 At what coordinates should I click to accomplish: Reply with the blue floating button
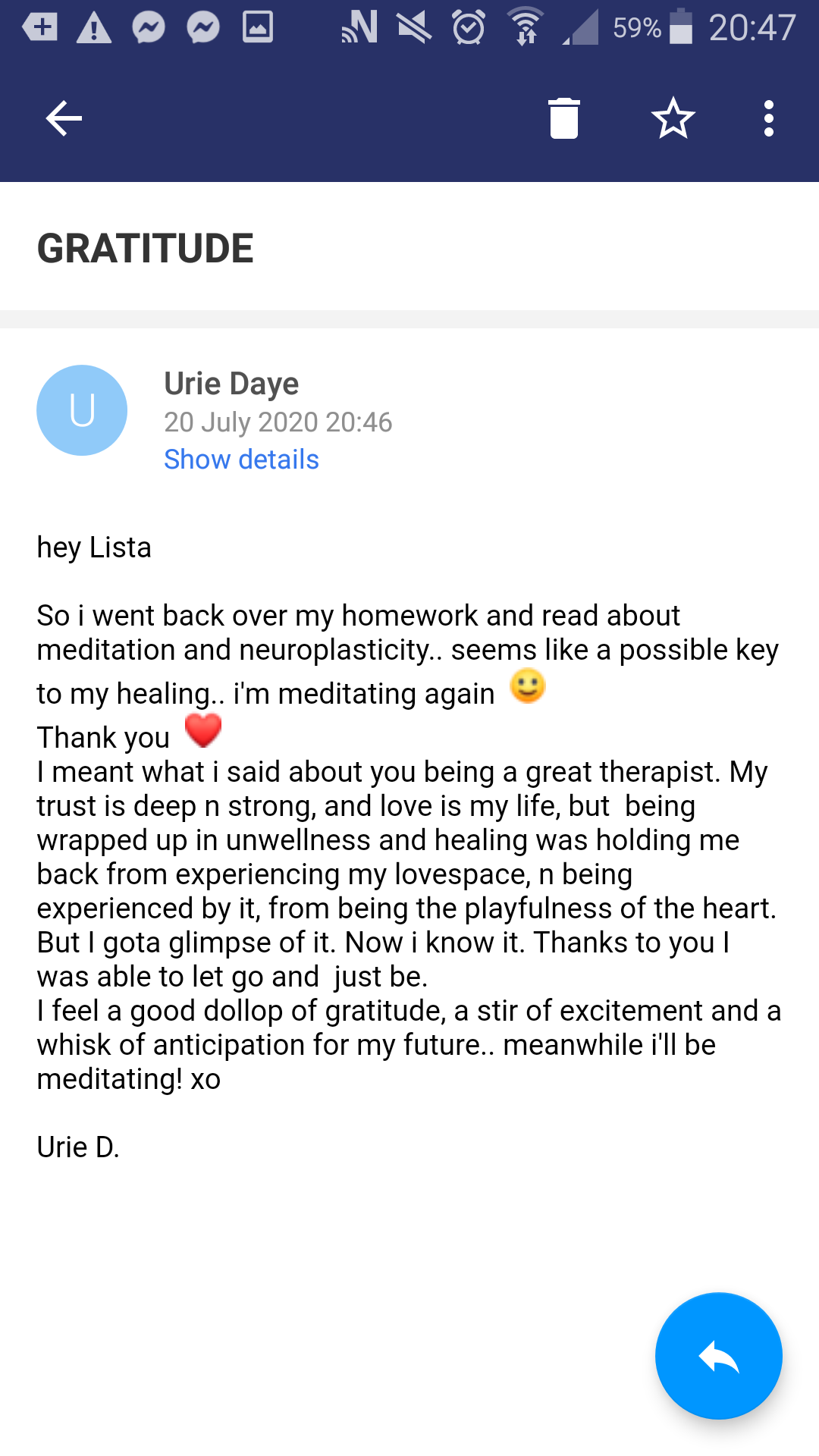coord(718,1356)
